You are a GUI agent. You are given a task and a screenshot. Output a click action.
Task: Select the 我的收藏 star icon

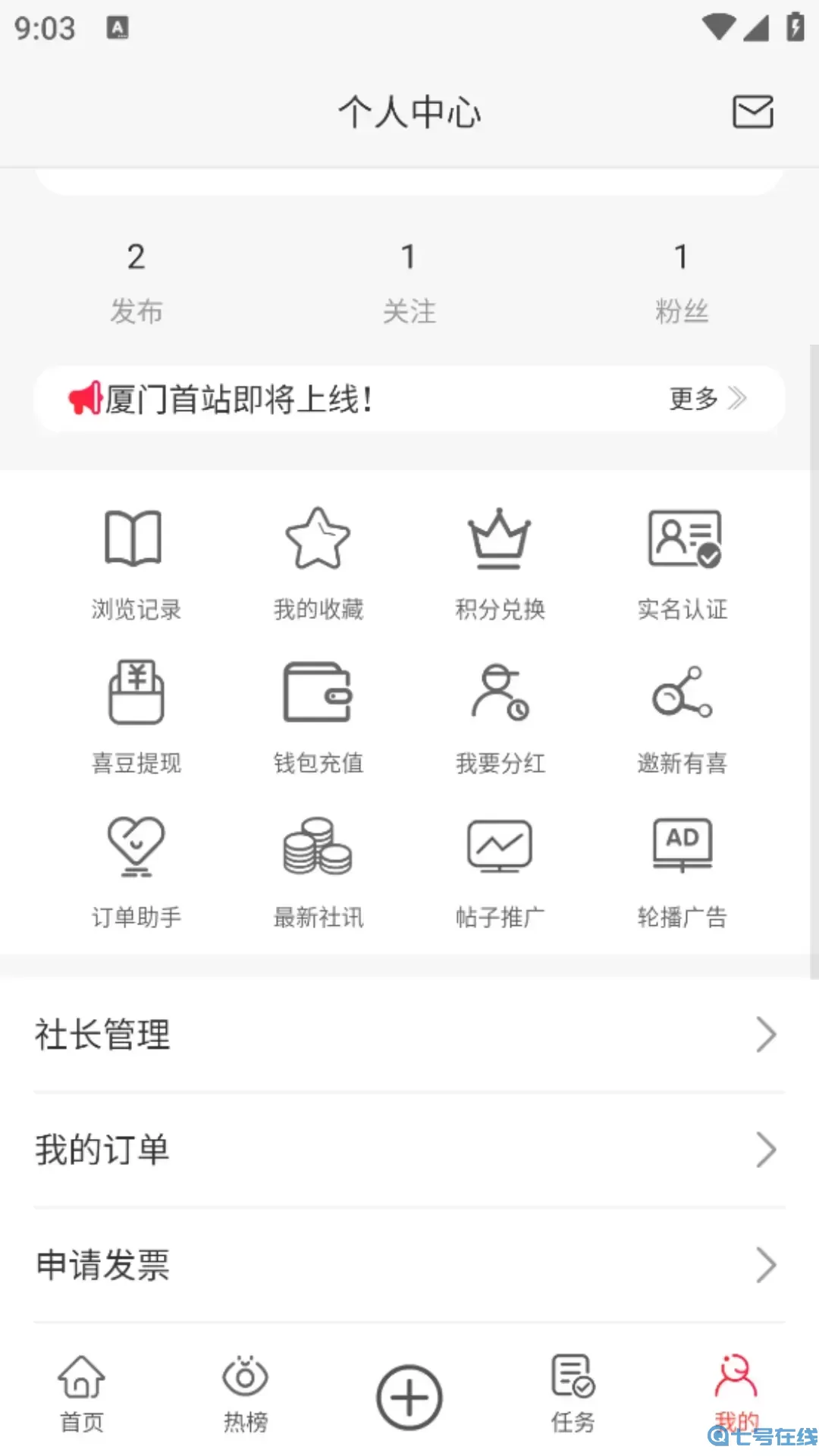(317, 561)
